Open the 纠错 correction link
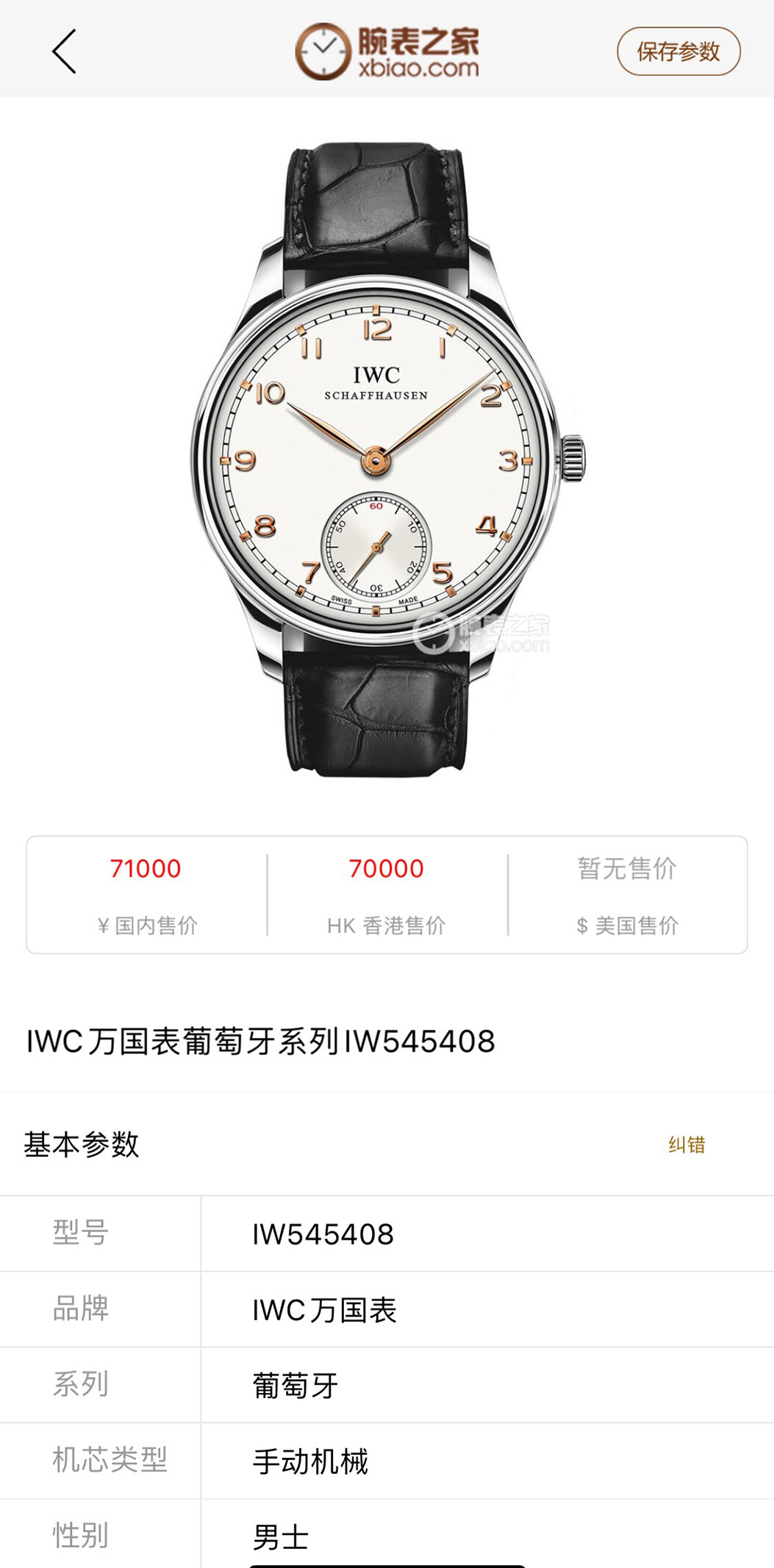 tap(687, 1144)
